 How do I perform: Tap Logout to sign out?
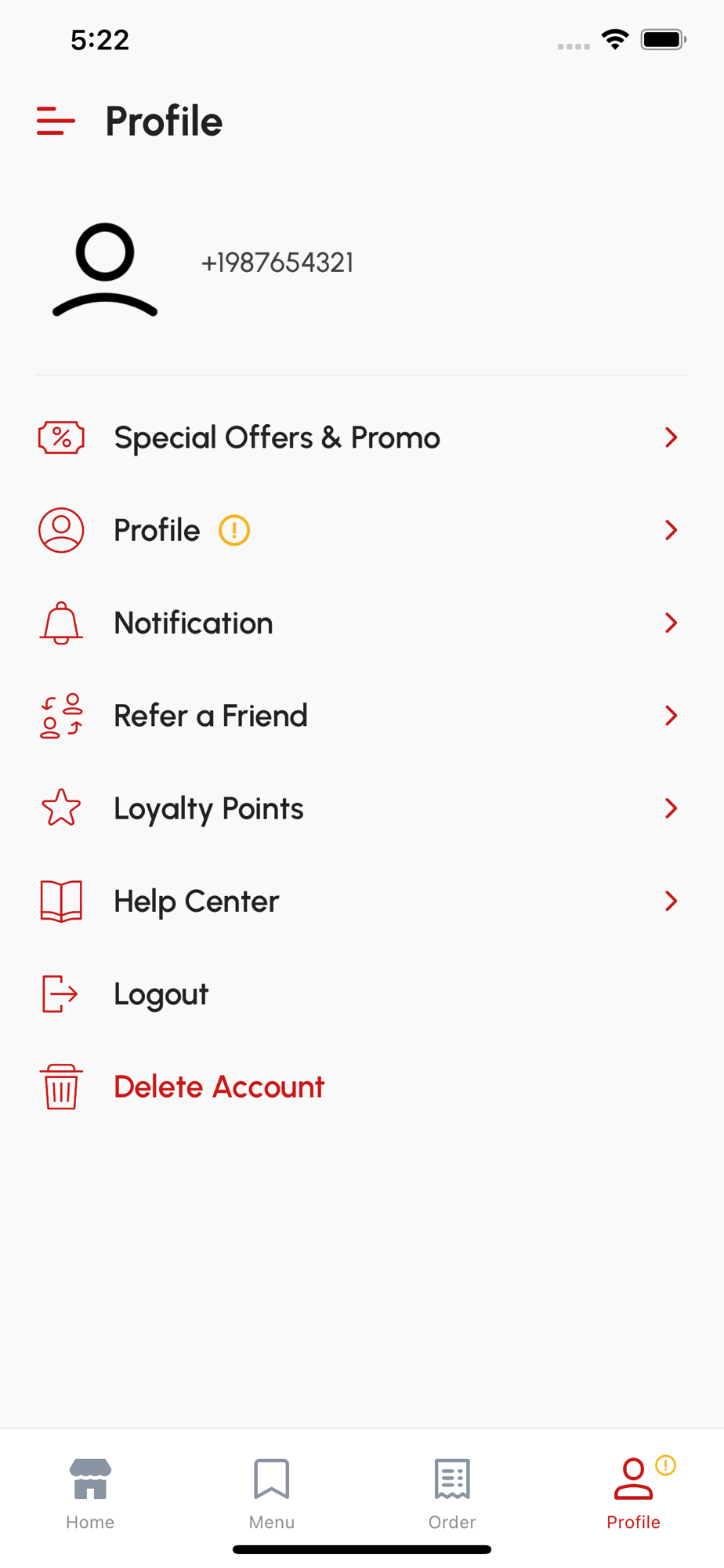(161, 994)
